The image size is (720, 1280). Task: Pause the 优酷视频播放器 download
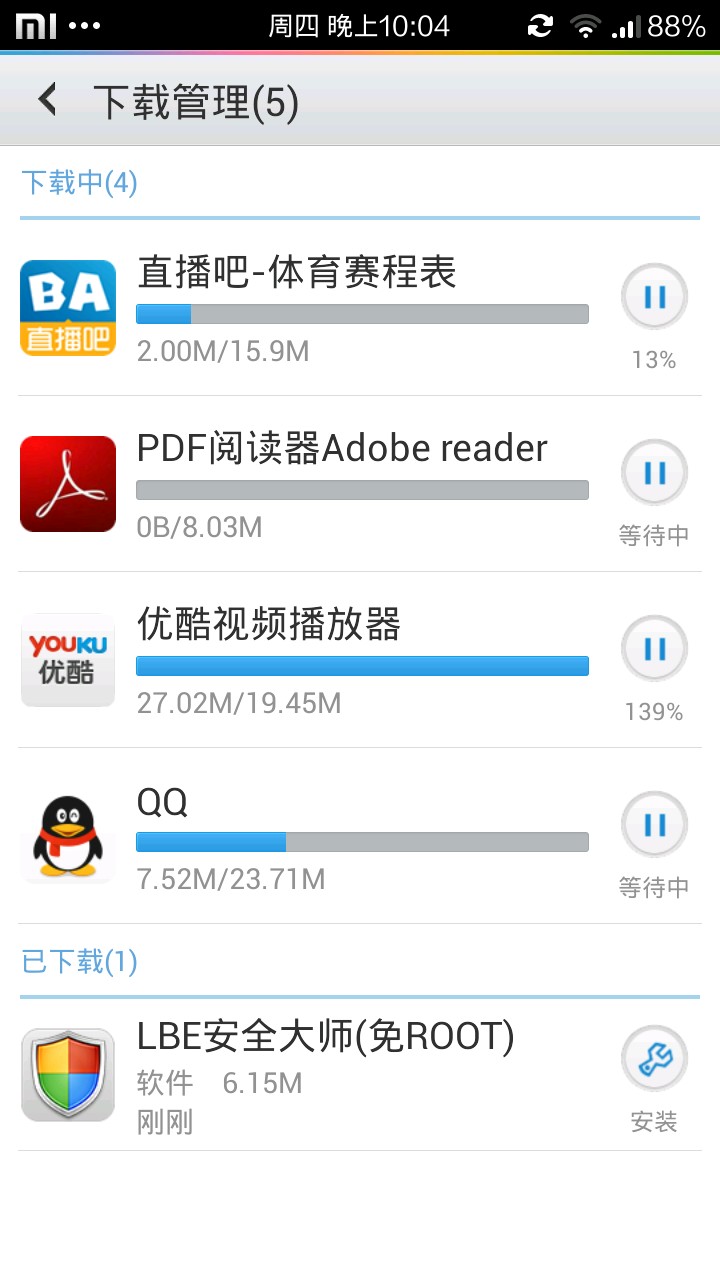click(654, 649)
